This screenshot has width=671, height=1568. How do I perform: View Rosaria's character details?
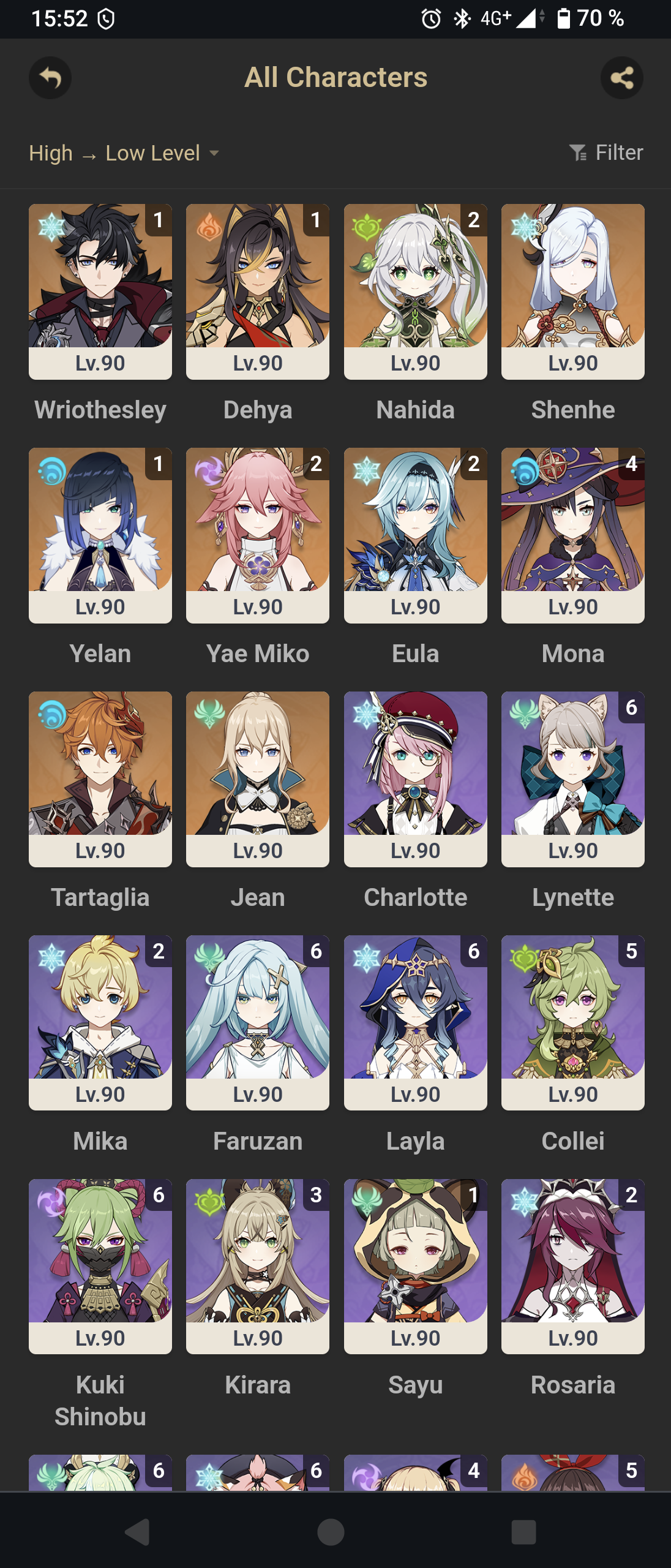click(x=573, y=1266)
